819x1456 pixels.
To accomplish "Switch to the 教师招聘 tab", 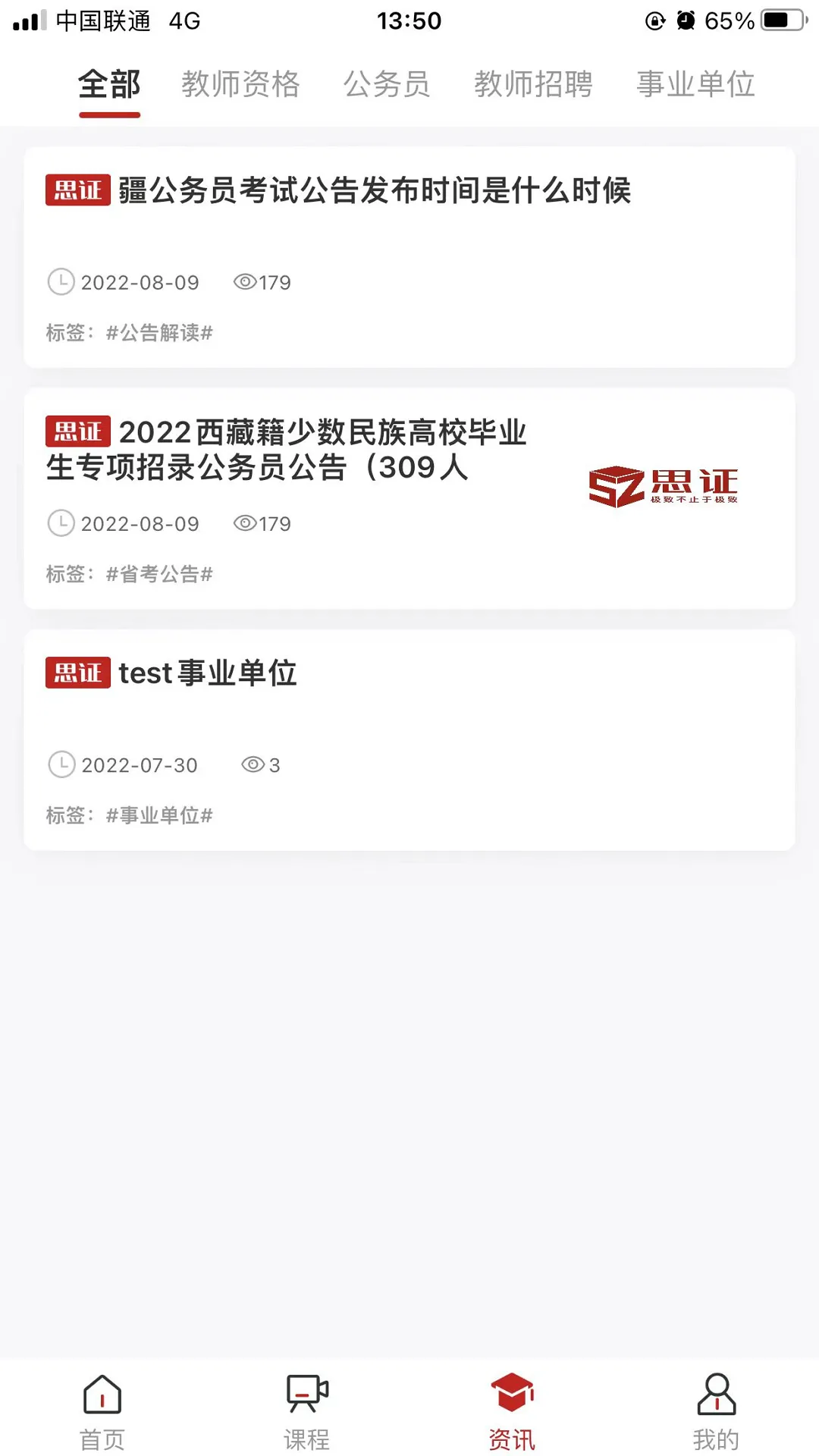I will click(x=535, y=84).
